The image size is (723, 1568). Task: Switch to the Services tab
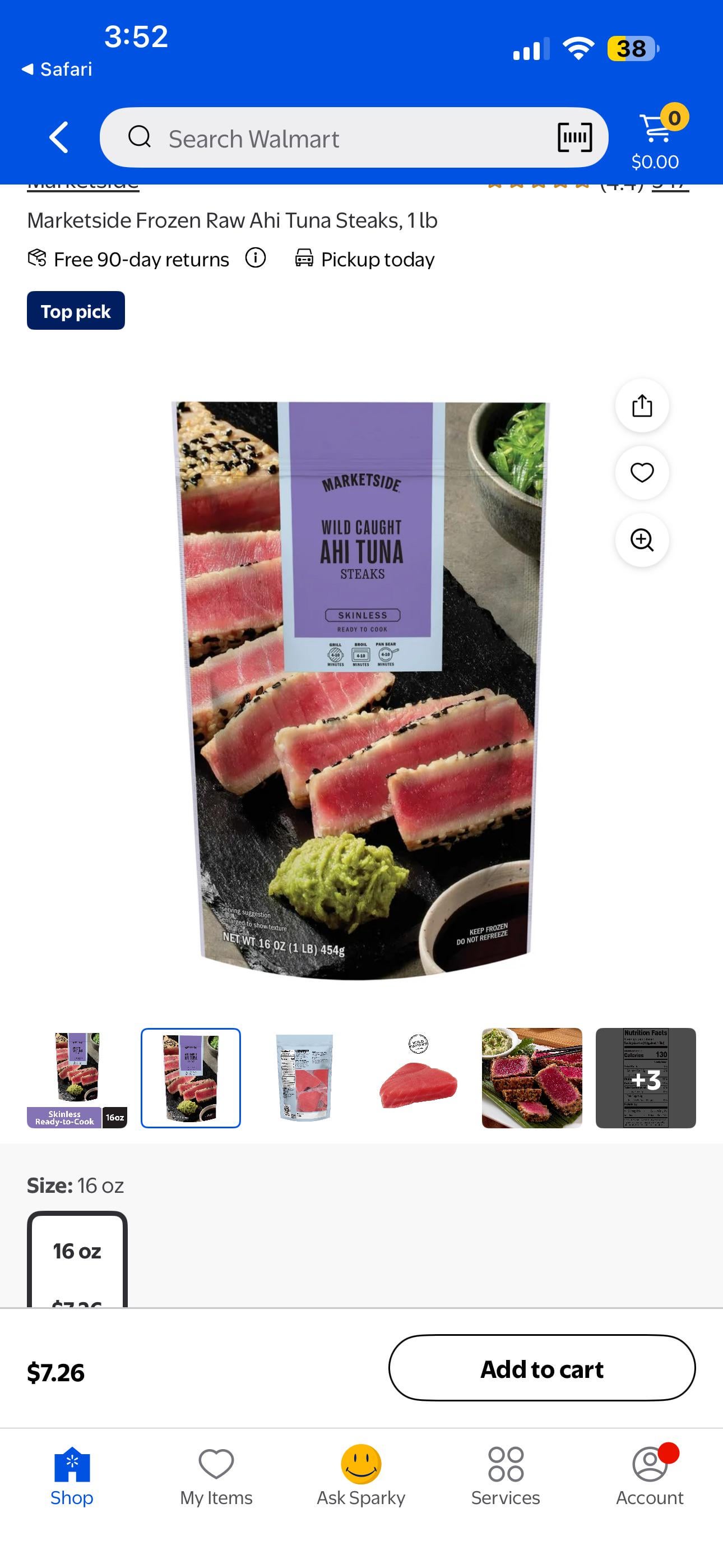(x=505, y=1476)
